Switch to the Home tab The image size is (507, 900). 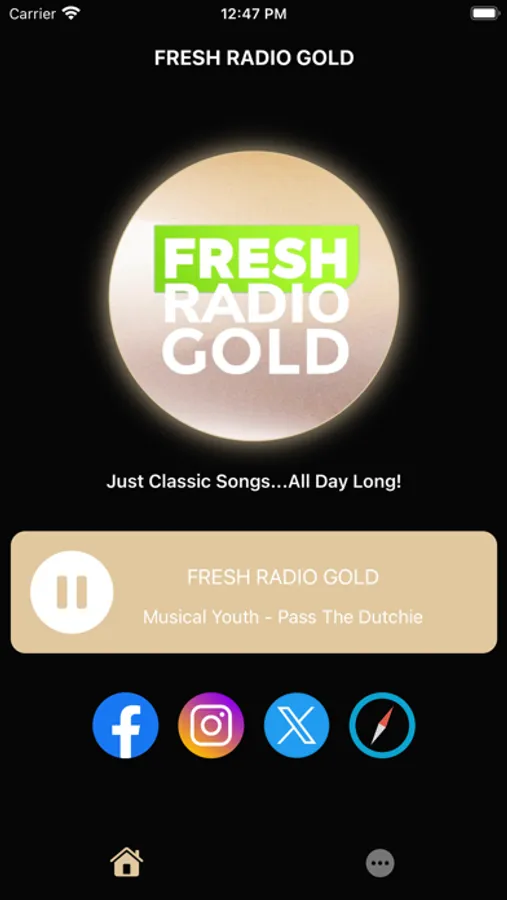point(127,862)
